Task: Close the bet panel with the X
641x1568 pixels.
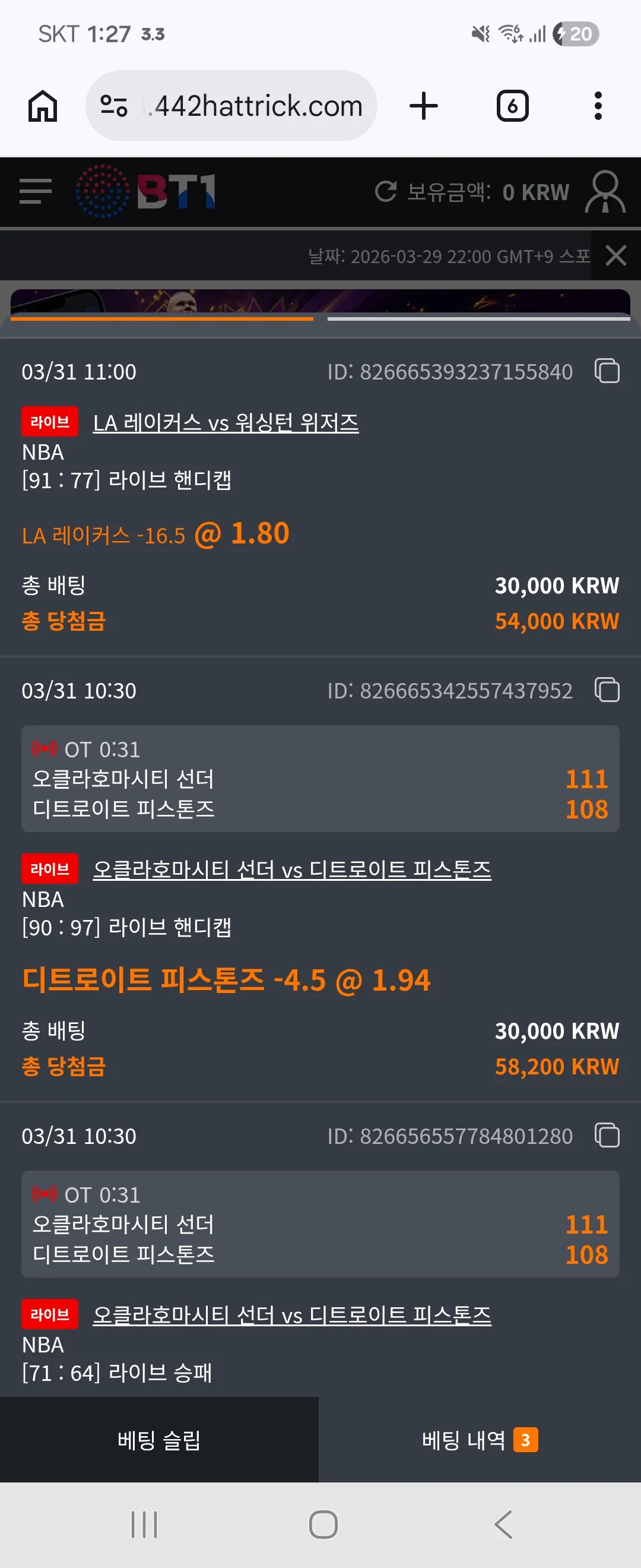Action: [616, 255]
